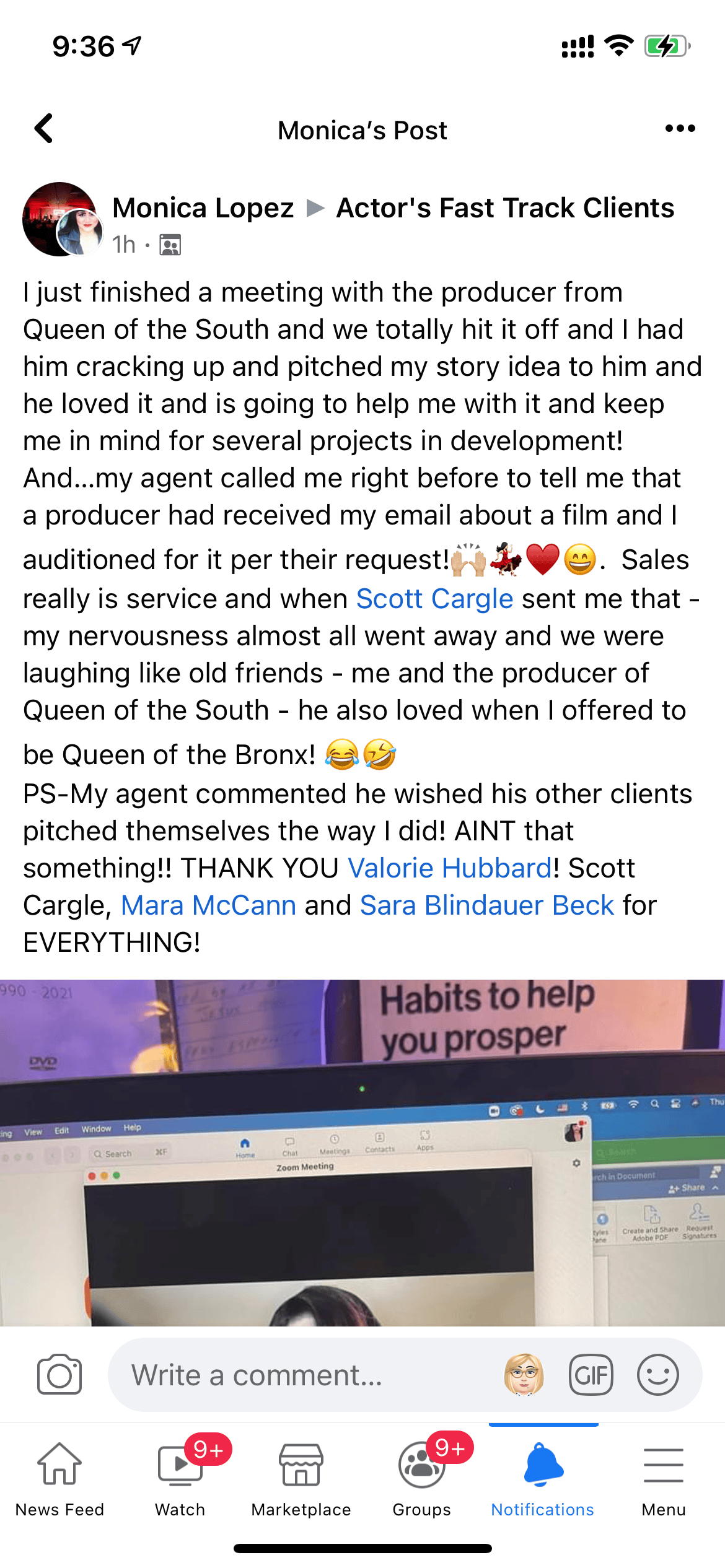The image size is (725, 1568).
Task: Open the Mara McCann profile link
Action: pyautogui.click(x=209, y=905)
